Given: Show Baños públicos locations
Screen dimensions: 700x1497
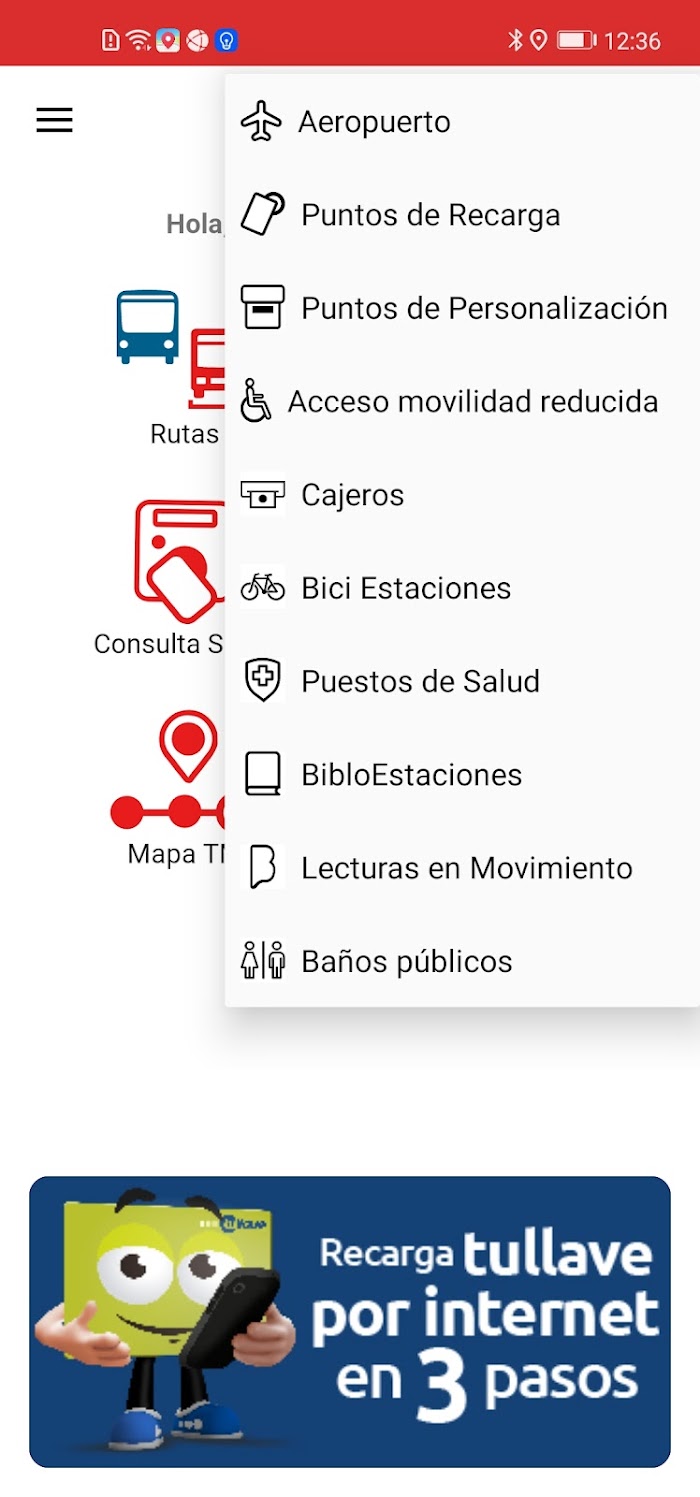Looking at the screenshot, I should coord(462,961).
